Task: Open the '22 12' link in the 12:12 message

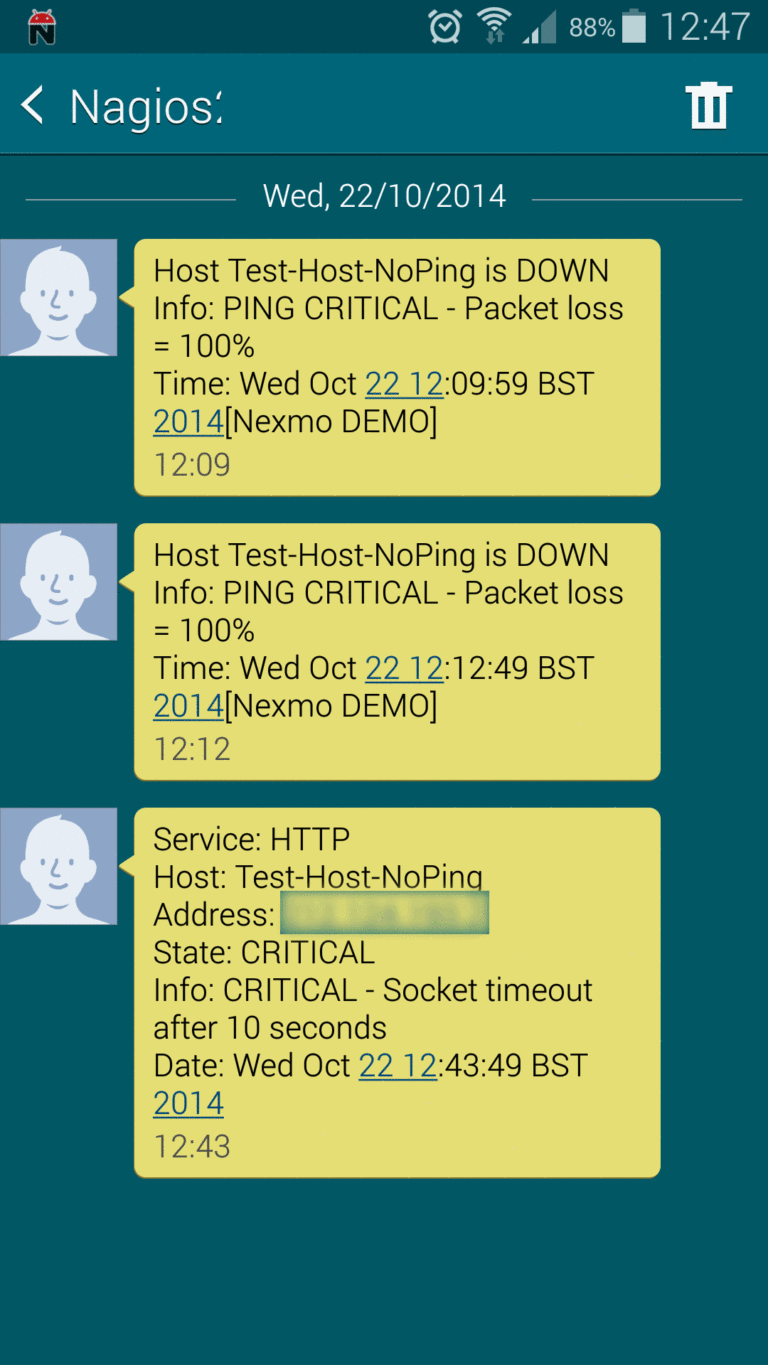Action: [404, 668]
